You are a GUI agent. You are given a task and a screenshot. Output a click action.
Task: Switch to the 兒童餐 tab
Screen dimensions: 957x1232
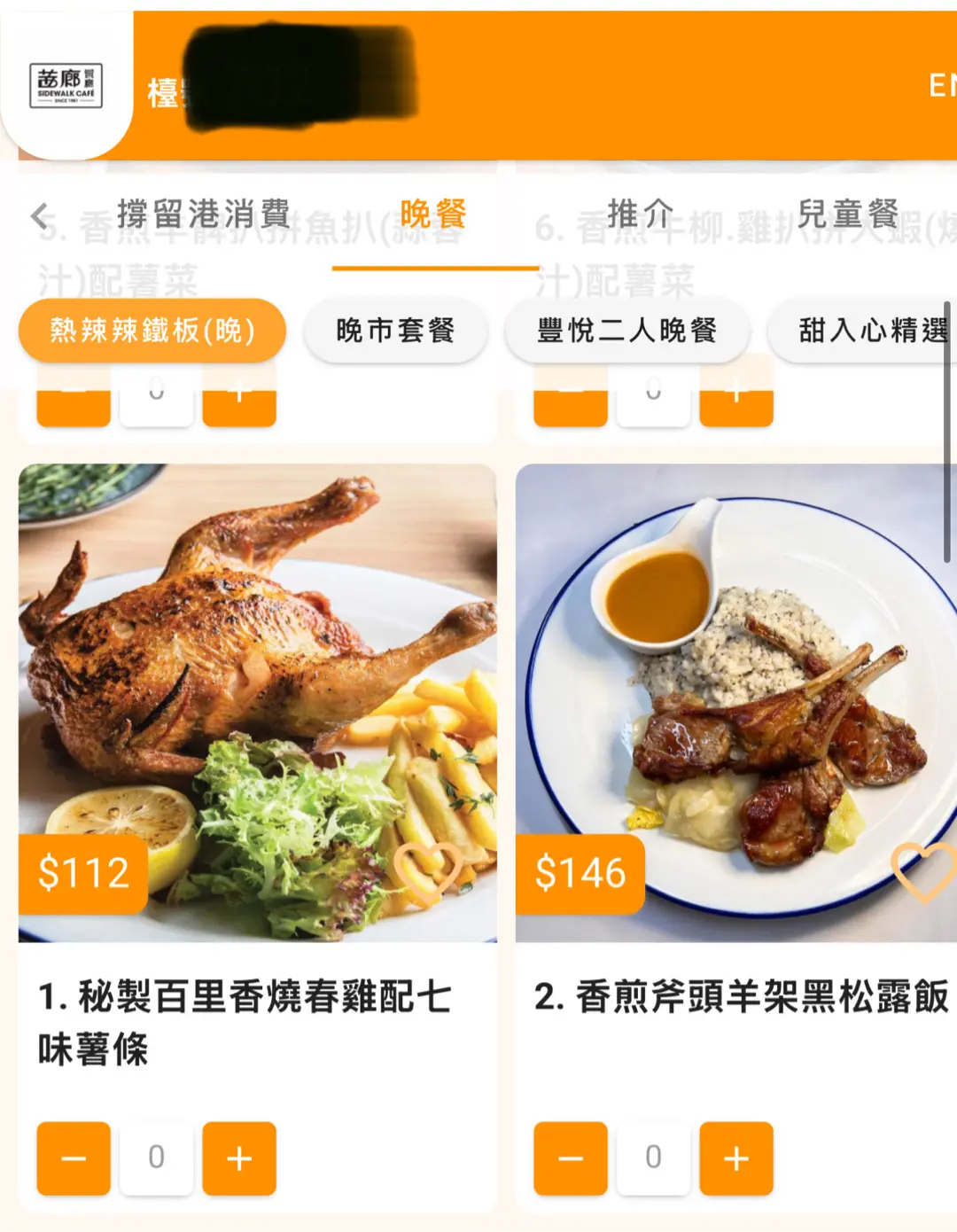coord(848,214)
